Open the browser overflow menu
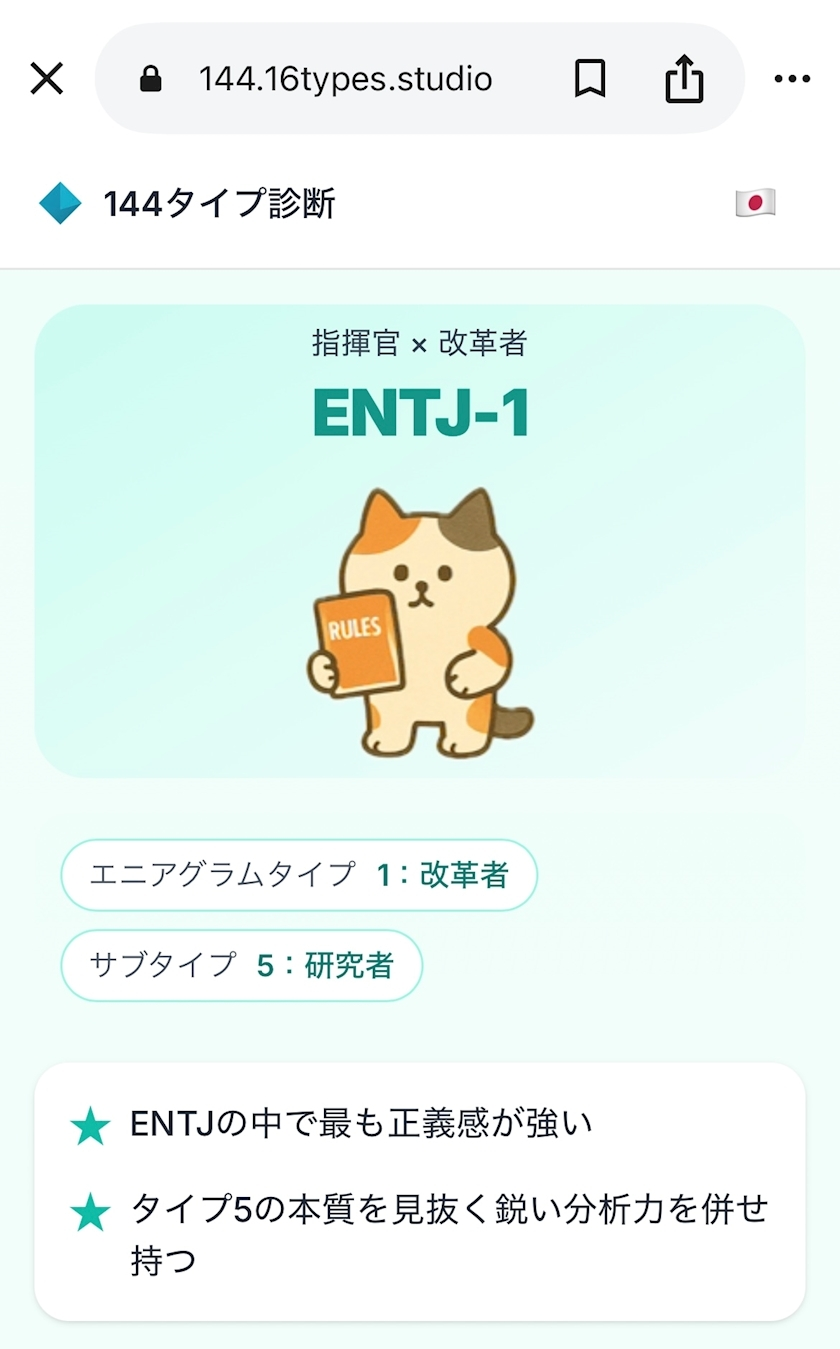840x1349 pixels. [793, 78]
